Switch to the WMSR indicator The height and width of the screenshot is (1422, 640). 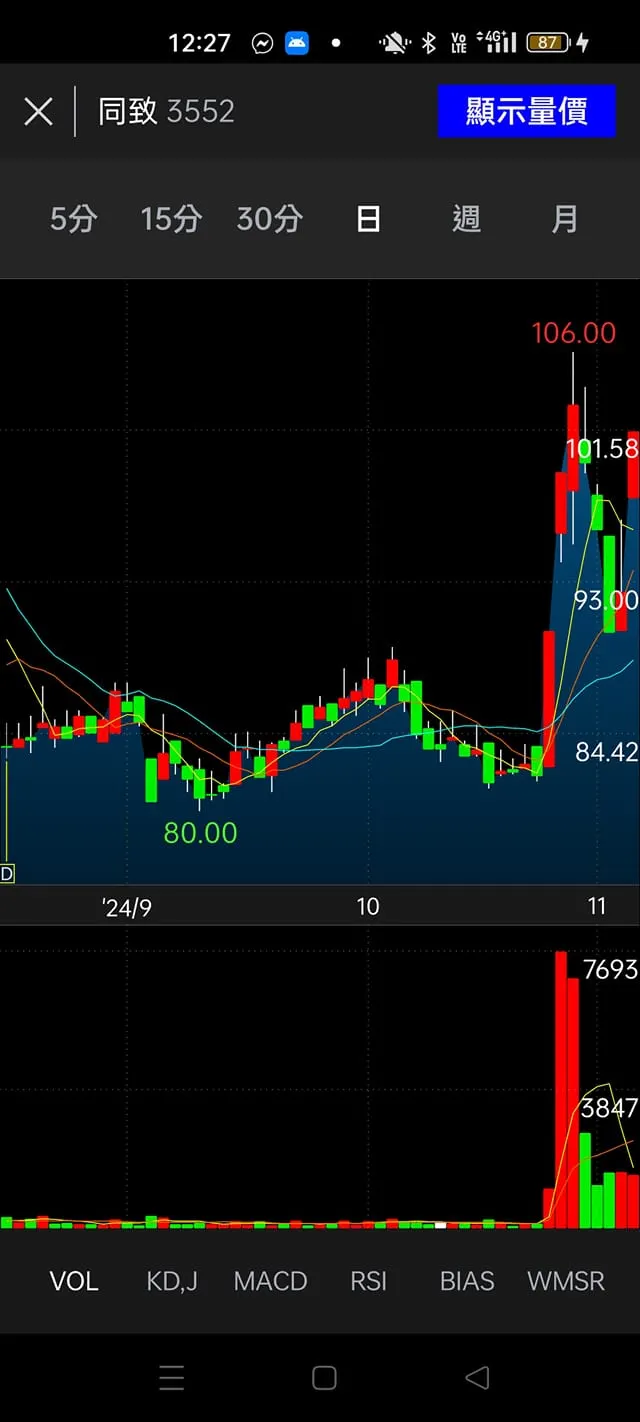coord(566,1281)
